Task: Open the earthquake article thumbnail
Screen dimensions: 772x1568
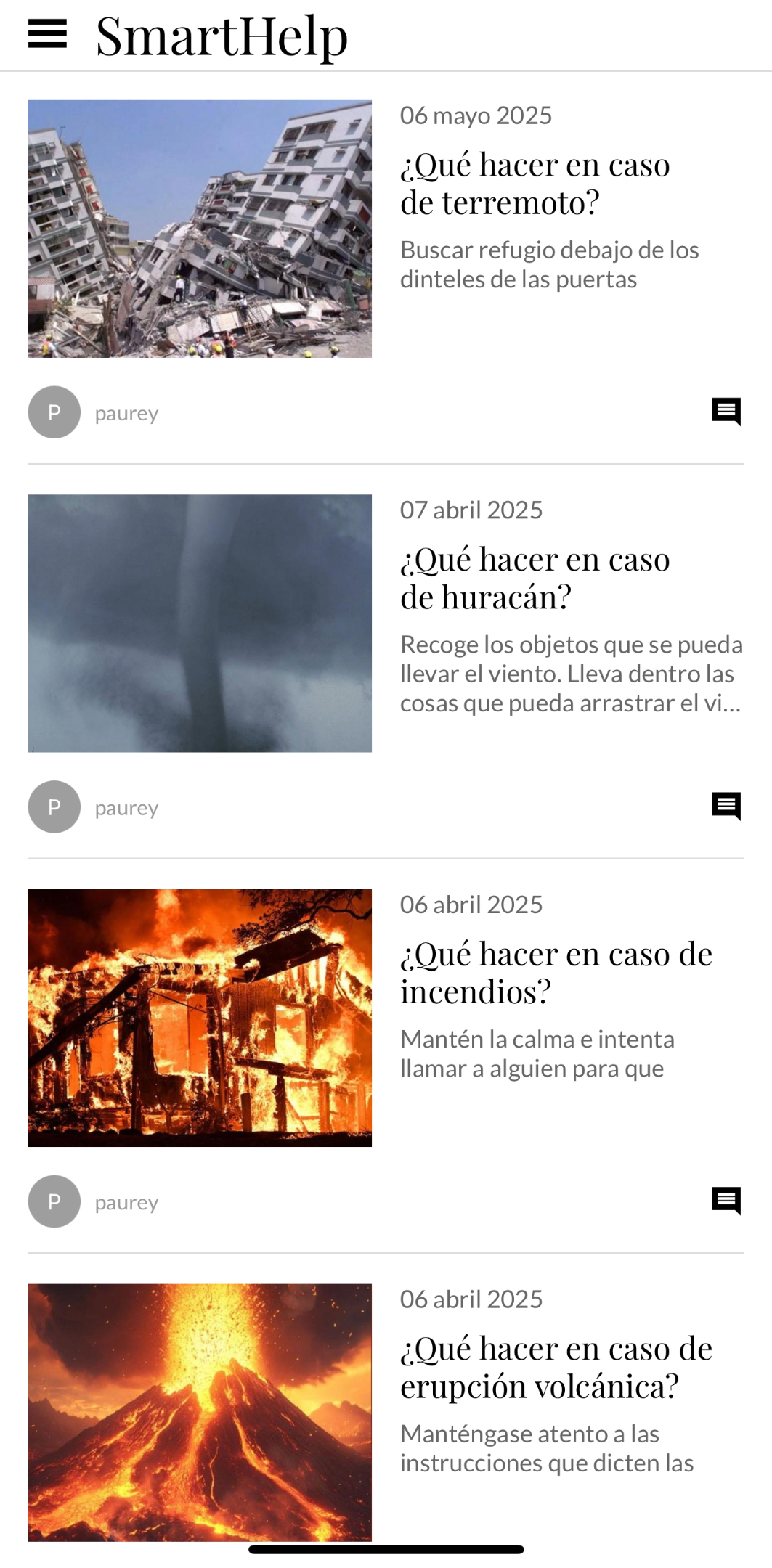Action: 200,229
